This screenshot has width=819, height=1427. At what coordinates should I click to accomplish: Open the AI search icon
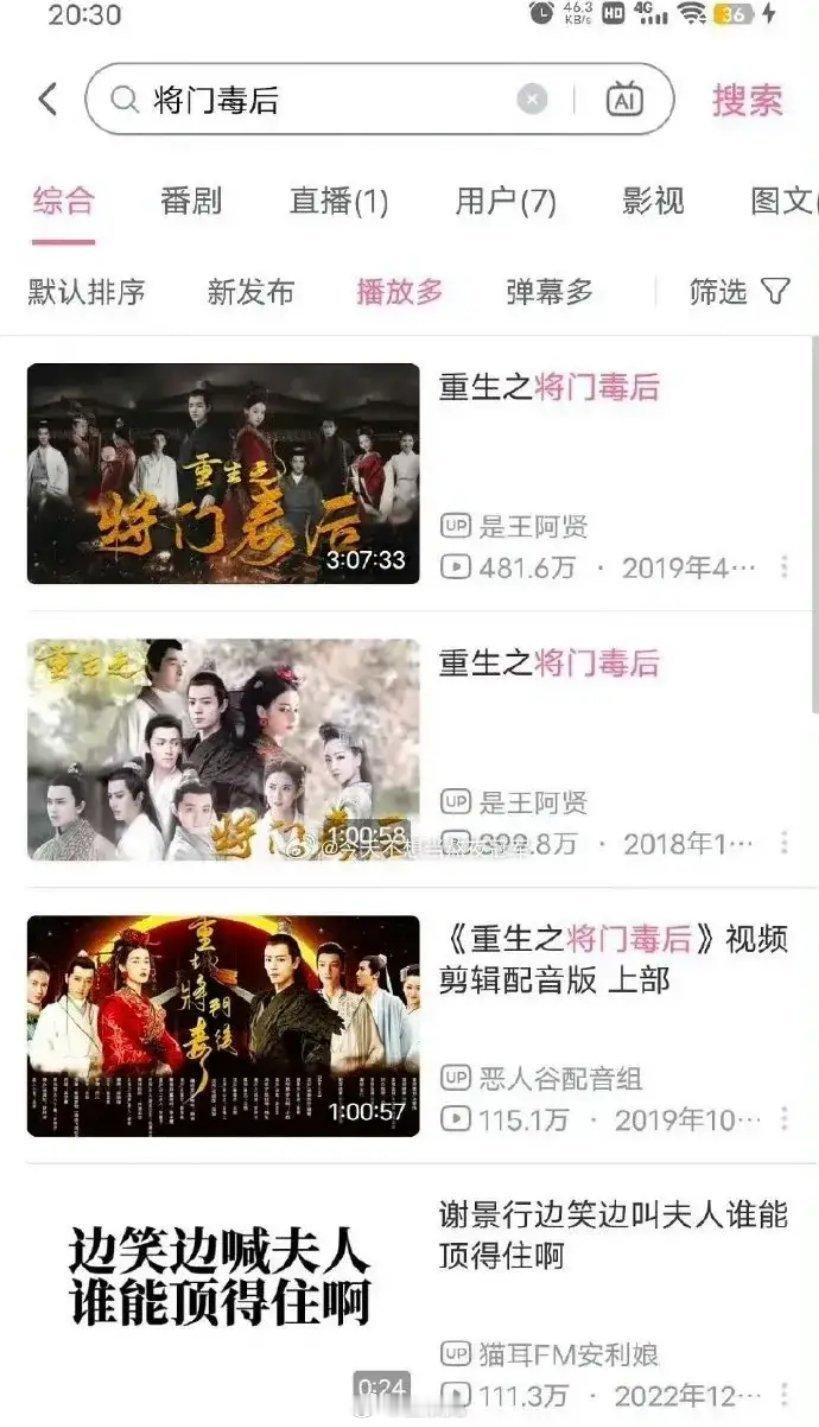pyautogui.click(x=624, y=100)
